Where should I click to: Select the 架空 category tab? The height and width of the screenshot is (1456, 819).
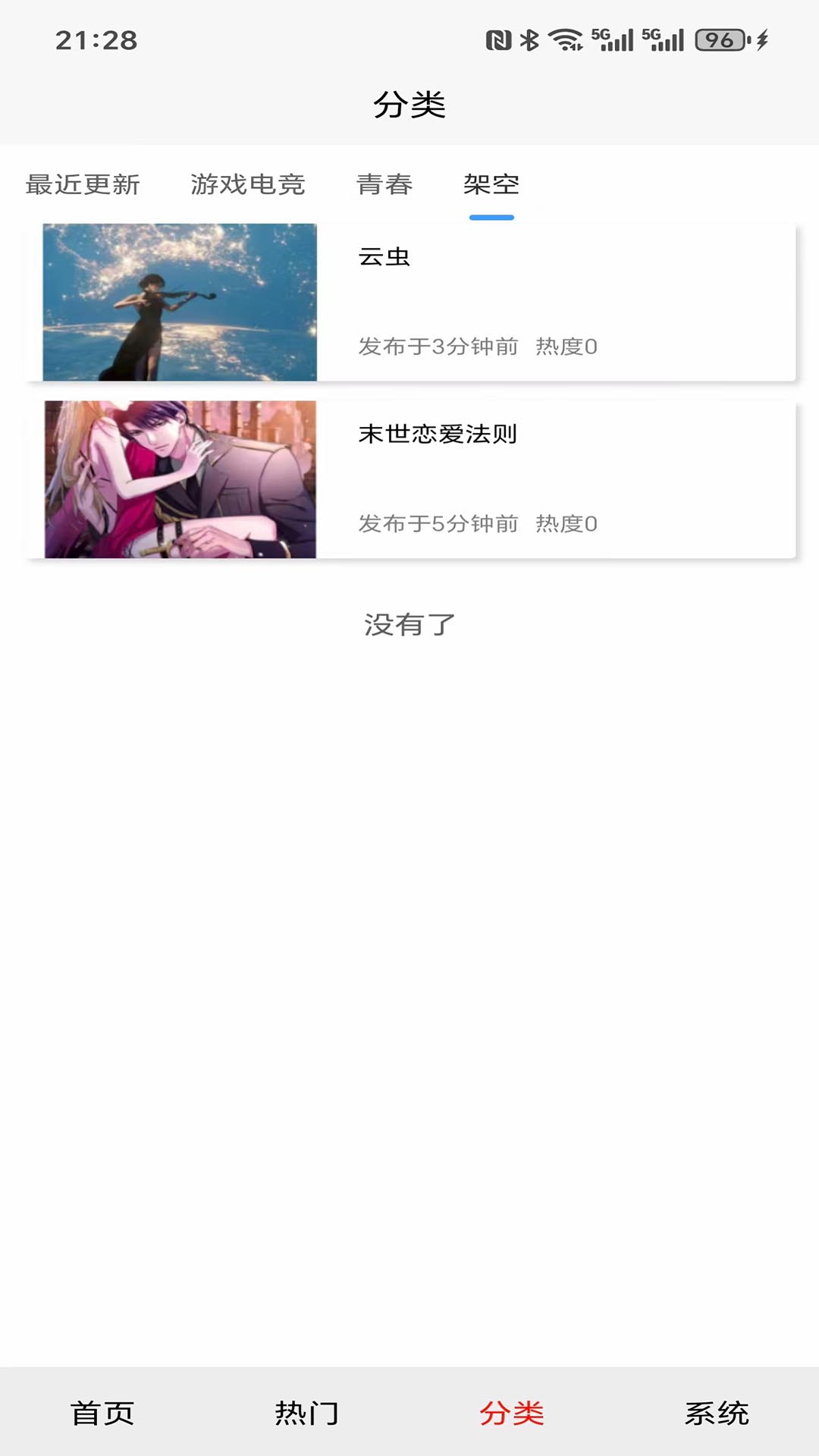click(491, 184)
